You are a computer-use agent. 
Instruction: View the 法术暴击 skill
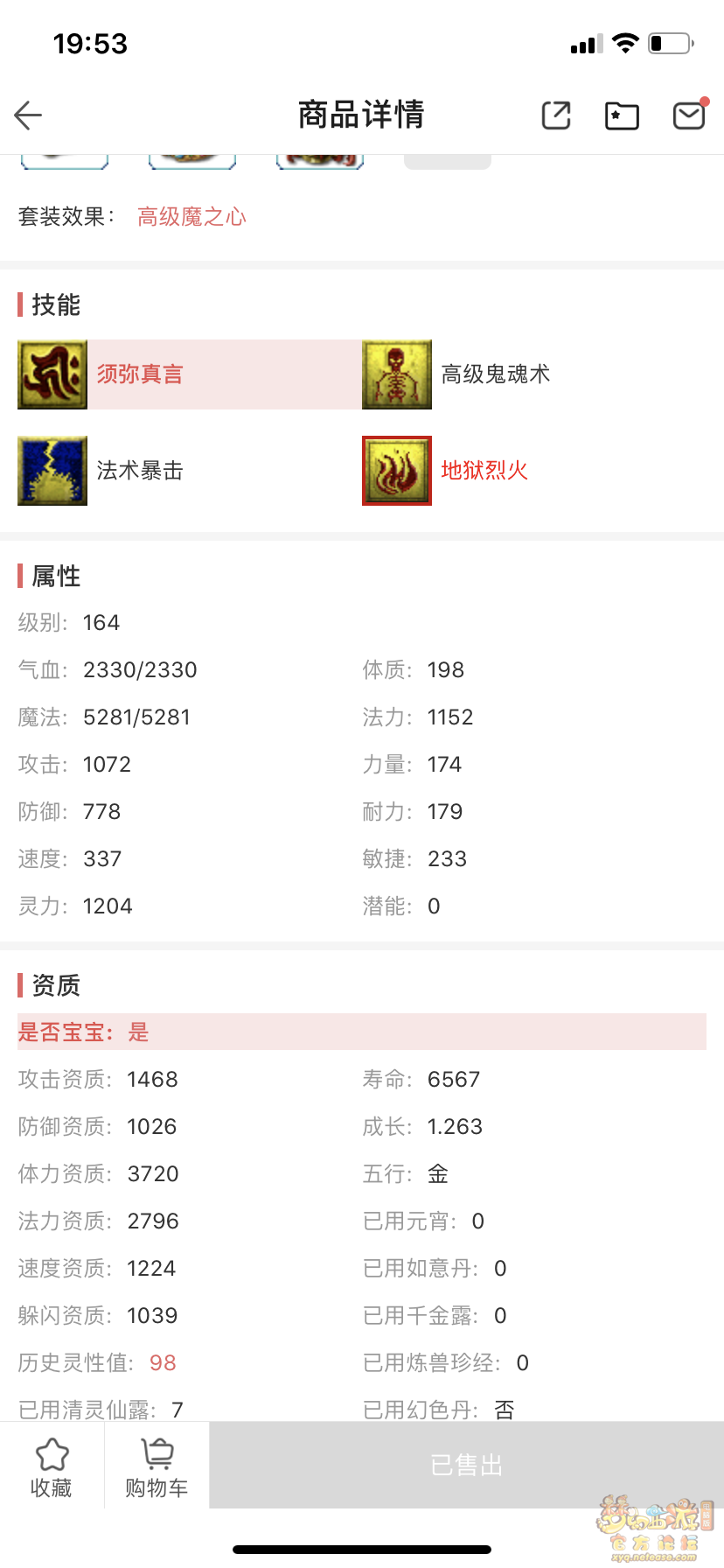coord(140,471)
